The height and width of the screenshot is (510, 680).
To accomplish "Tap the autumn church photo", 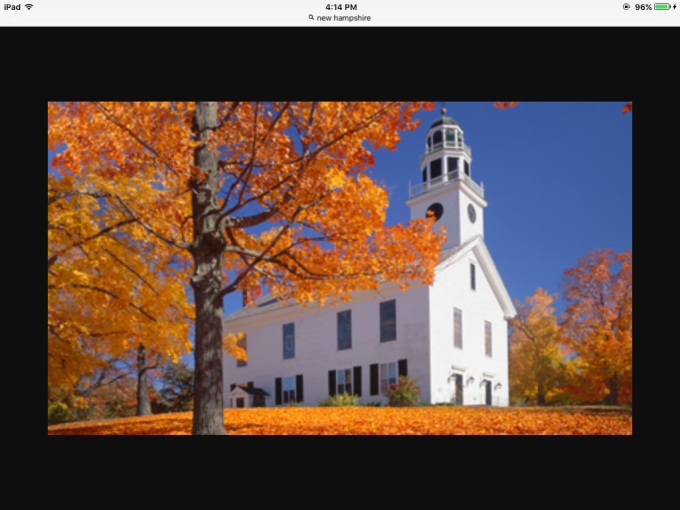I will tap(340, 268).
